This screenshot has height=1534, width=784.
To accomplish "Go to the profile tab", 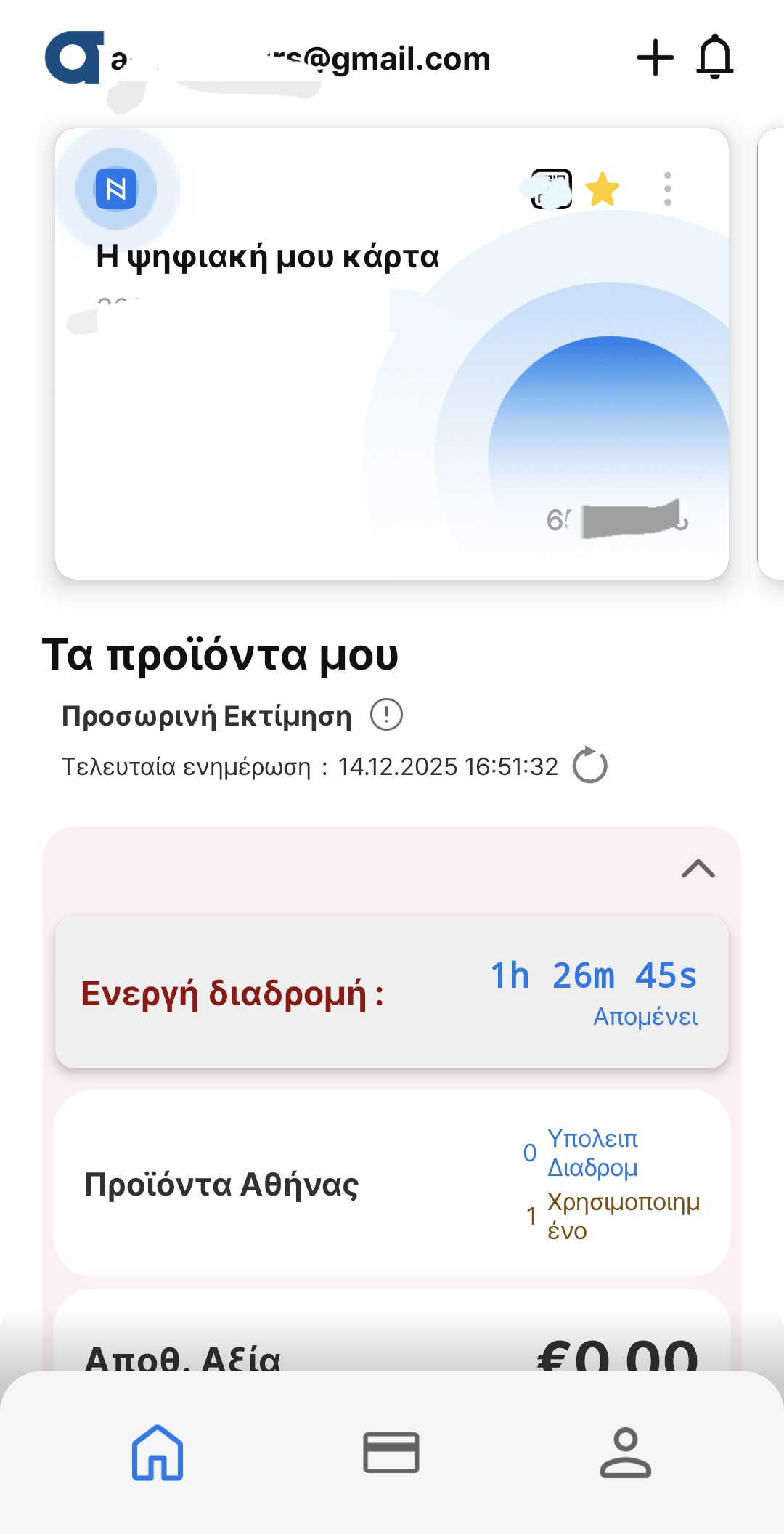I will click(x=625, y=1453).
